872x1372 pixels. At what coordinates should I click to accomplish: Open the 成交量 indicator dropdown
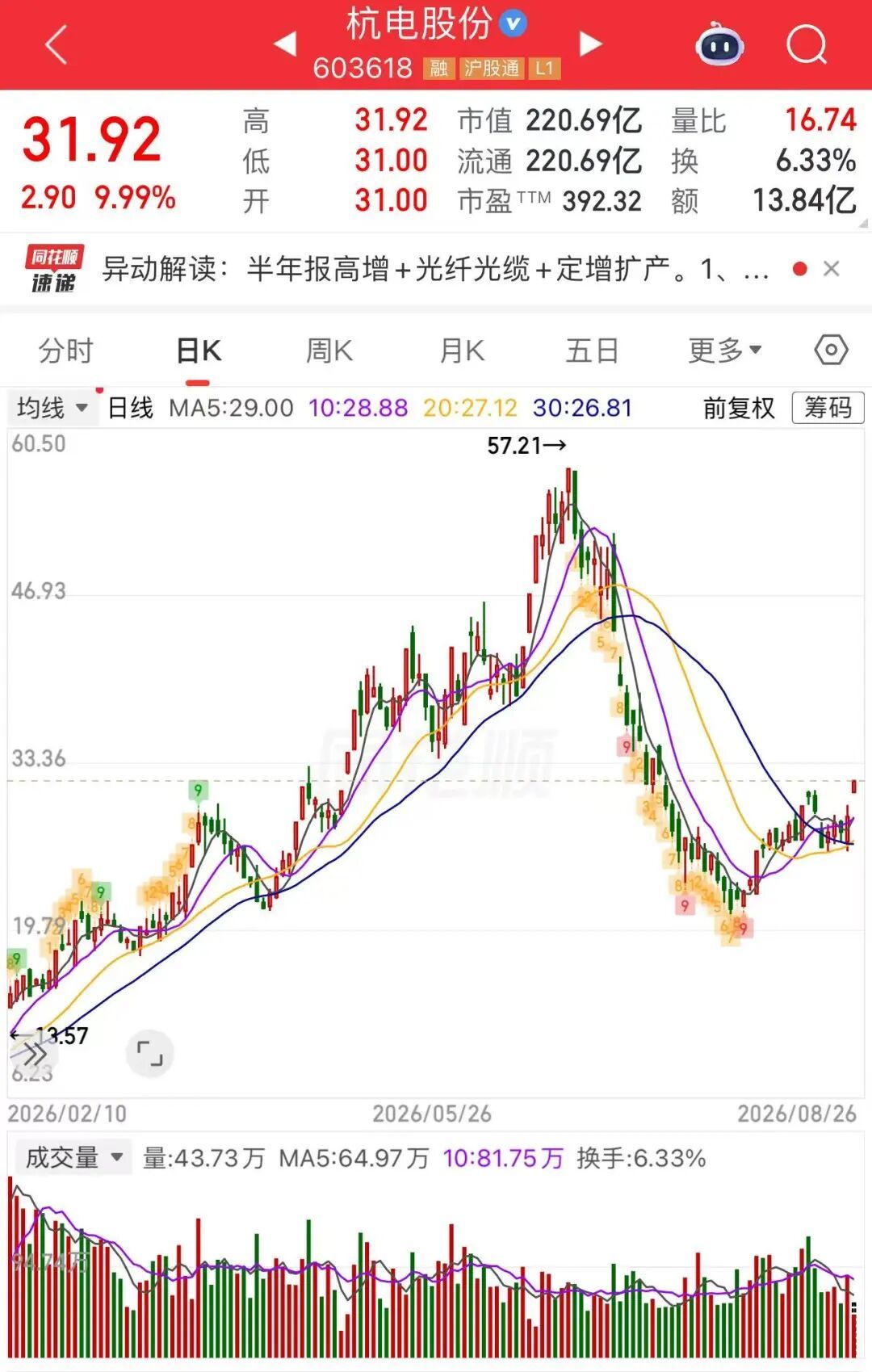tap(73, 1158)
